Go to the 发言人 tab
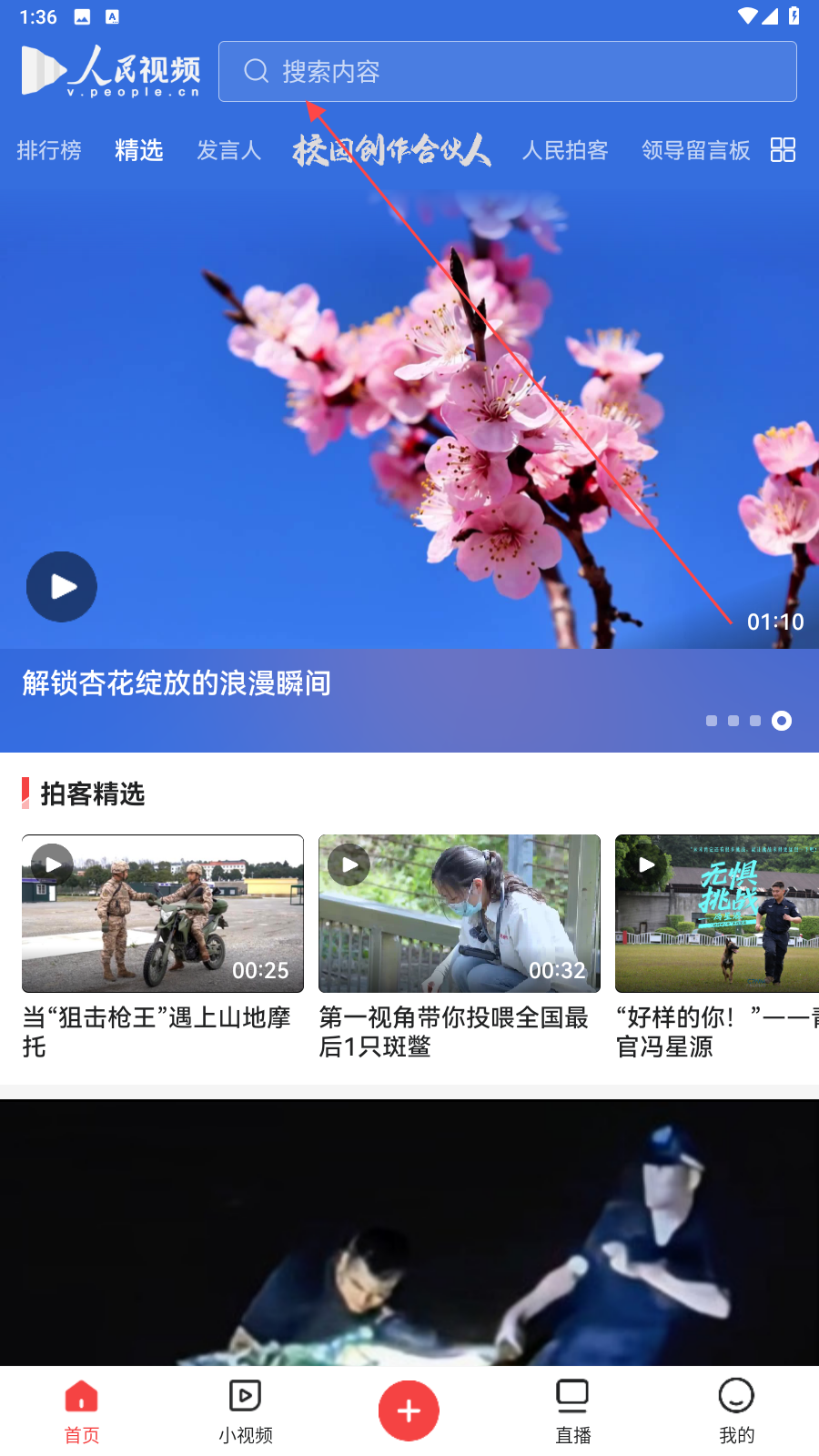This screenshot has width=819, height=1456. click(x=229, y=150)
